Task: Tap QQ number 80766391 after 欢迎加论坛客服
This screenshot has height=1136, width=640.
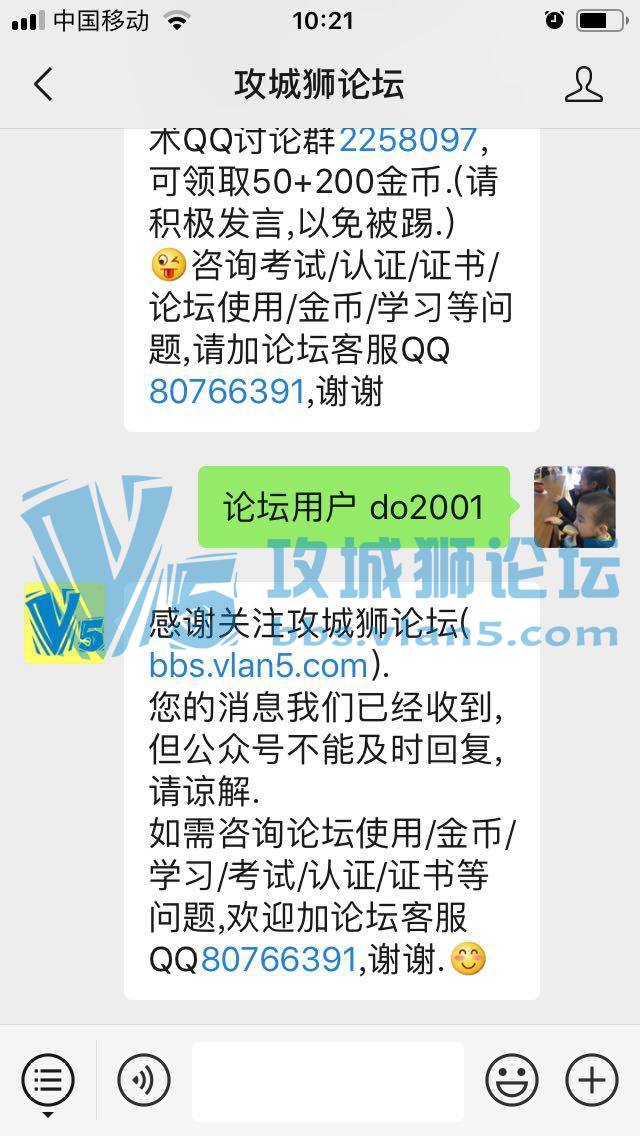Action: click(278, 960)
